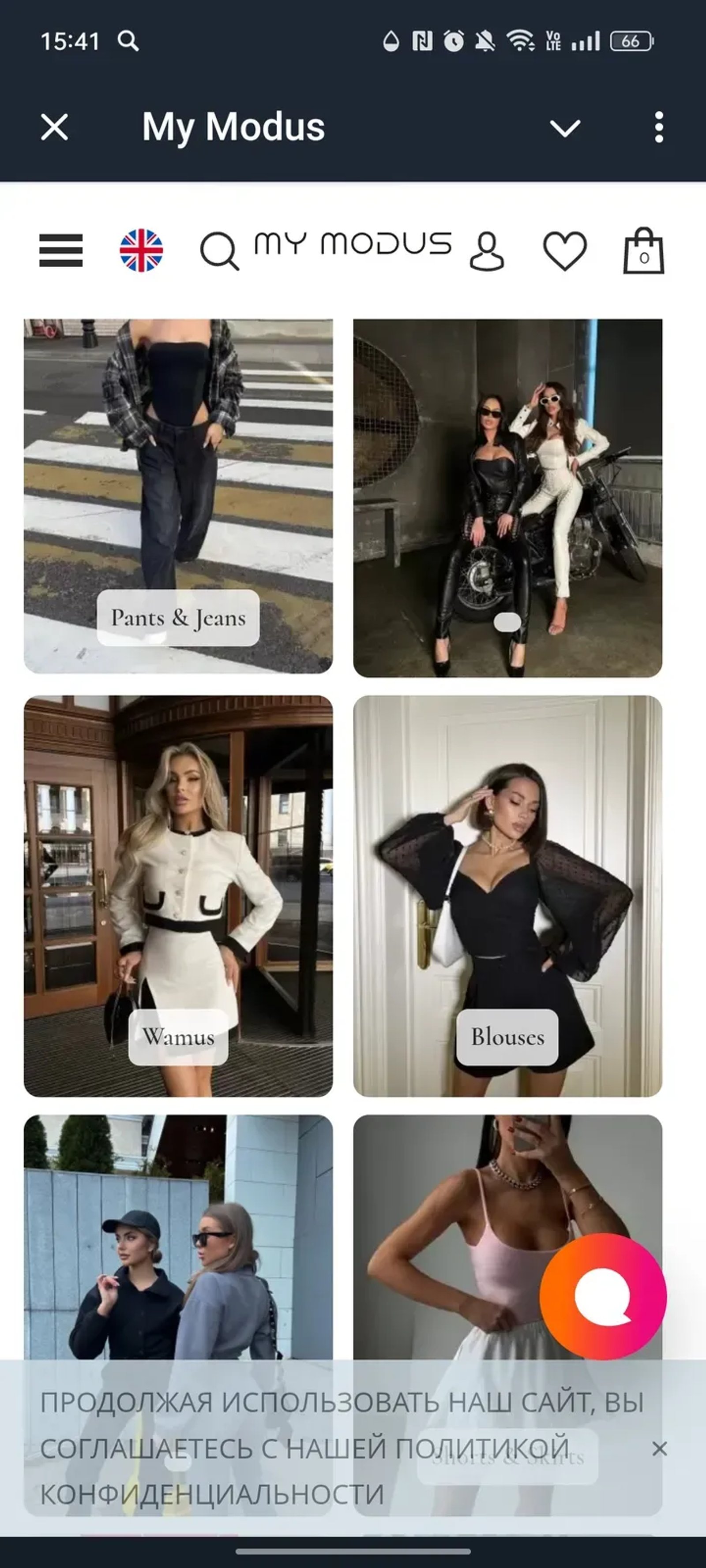Open the user account icon
This screenshot has width=706, height=1568.
(487, 251)
